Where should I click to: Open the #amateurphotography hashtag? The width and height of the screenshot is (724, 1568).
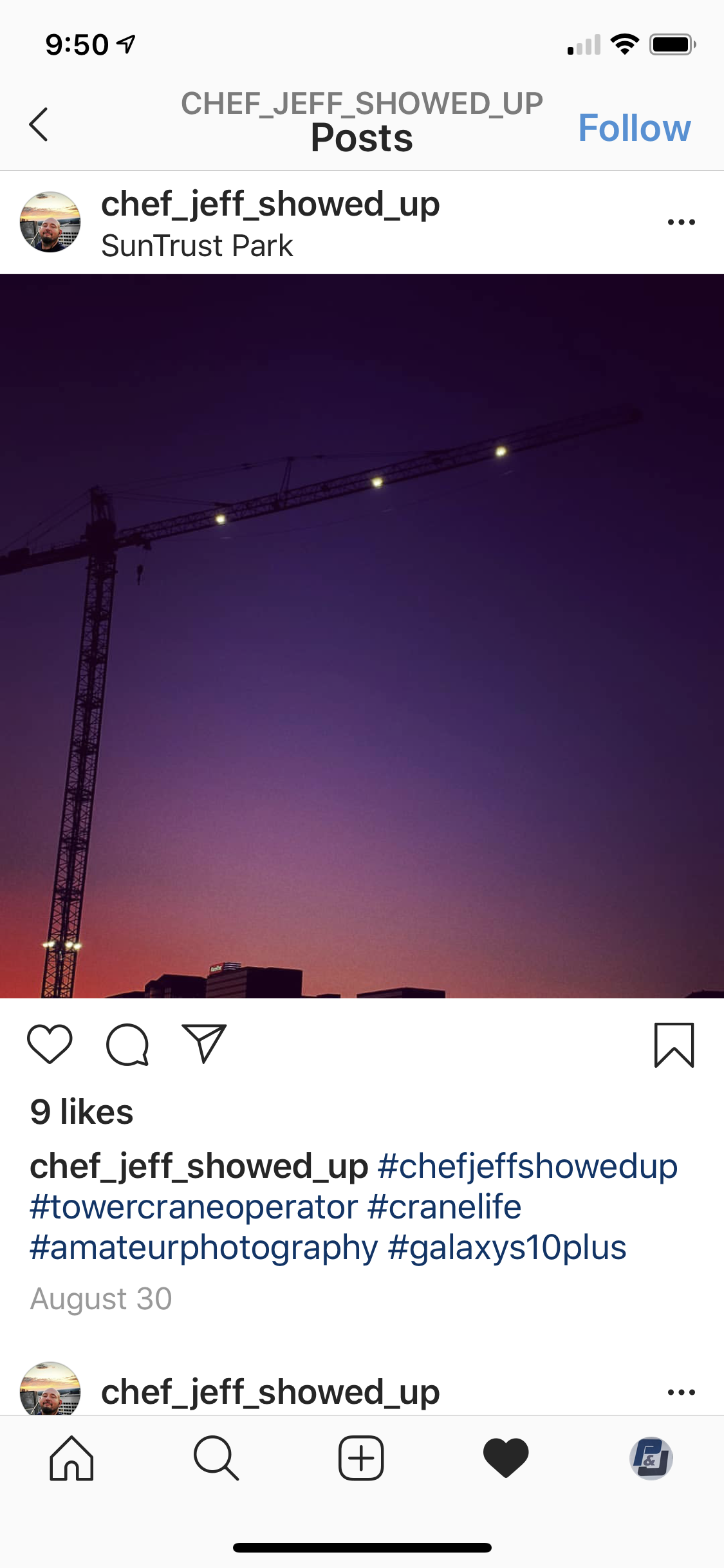203,1247
